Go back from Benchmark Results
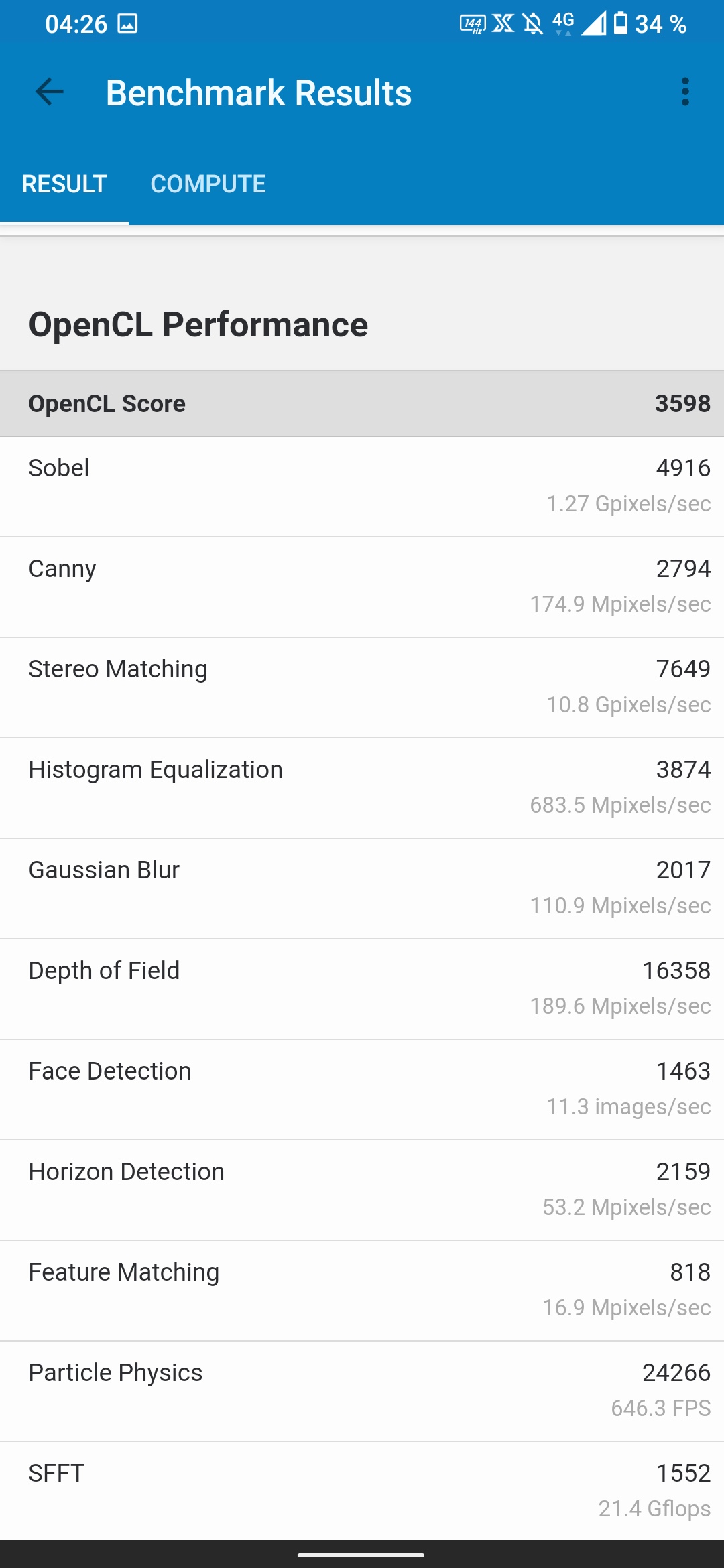The height and width of the screenshot is (1568, 724). tap(50, 92)
